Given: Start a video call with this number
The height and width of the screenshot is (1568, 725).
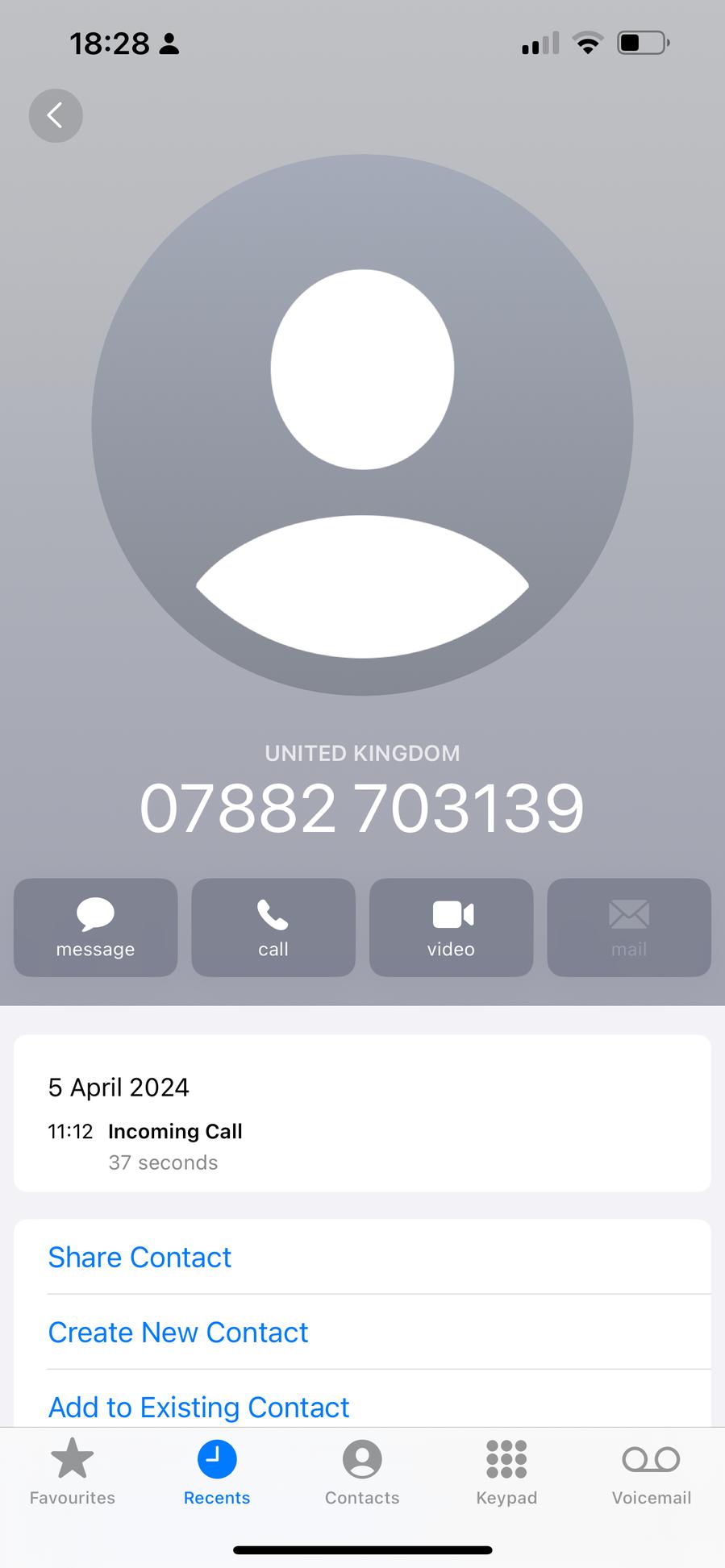Looking at the screenshot, I should click(x=451, y=927).
